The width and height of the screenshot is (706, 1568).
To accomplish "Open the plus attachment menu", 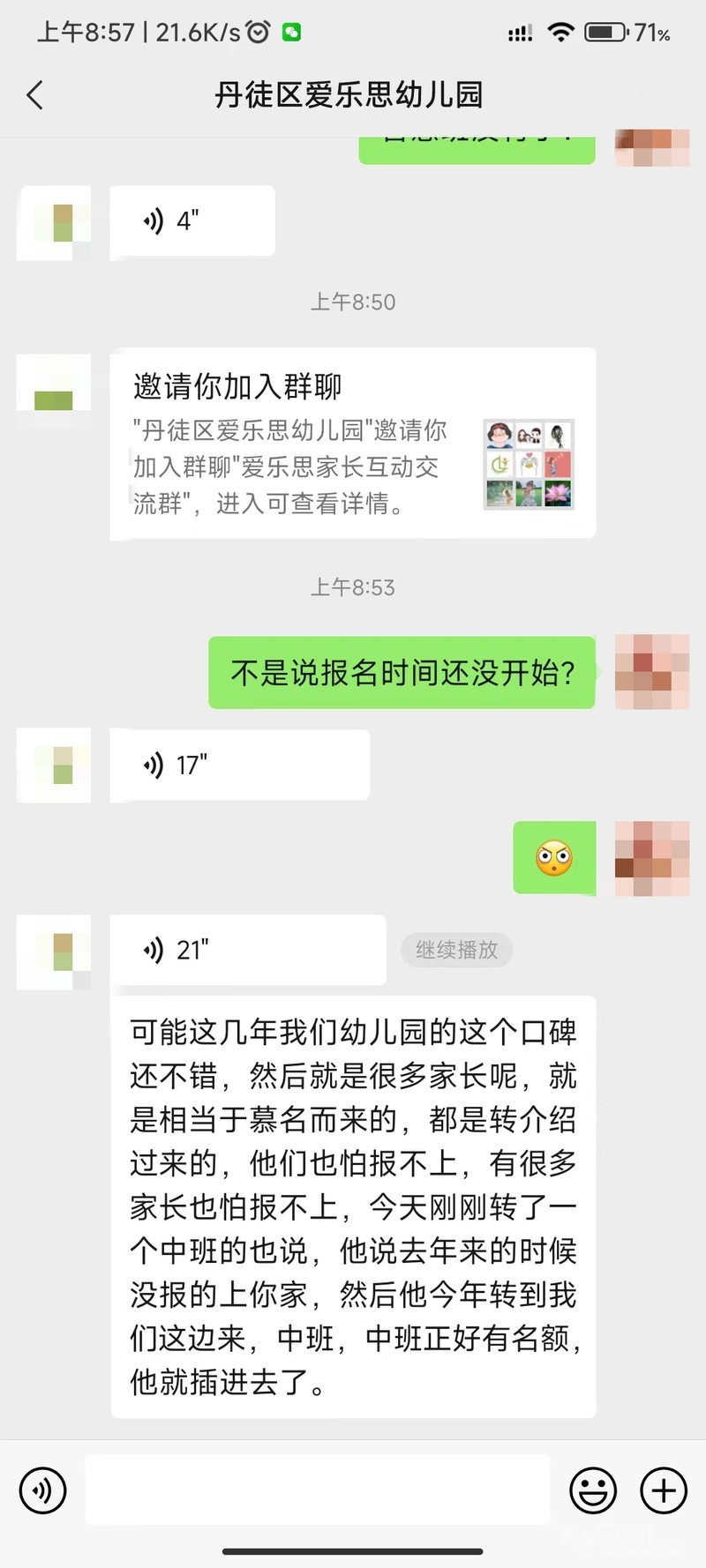I will (664, 1490).
